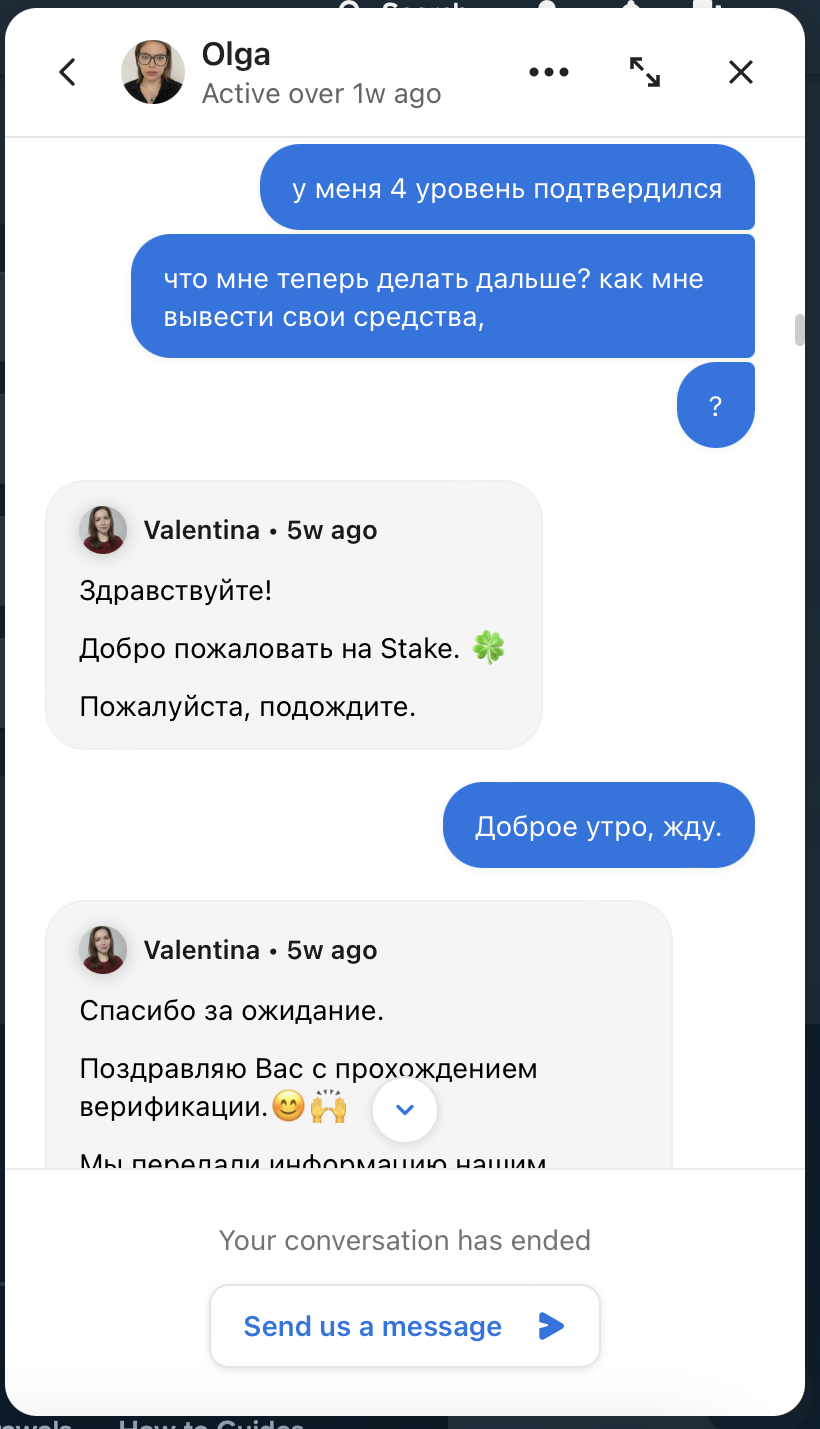820x1429 pixels.
Task: Jump to latest message with down arrow
Action: coord(405,1110)
